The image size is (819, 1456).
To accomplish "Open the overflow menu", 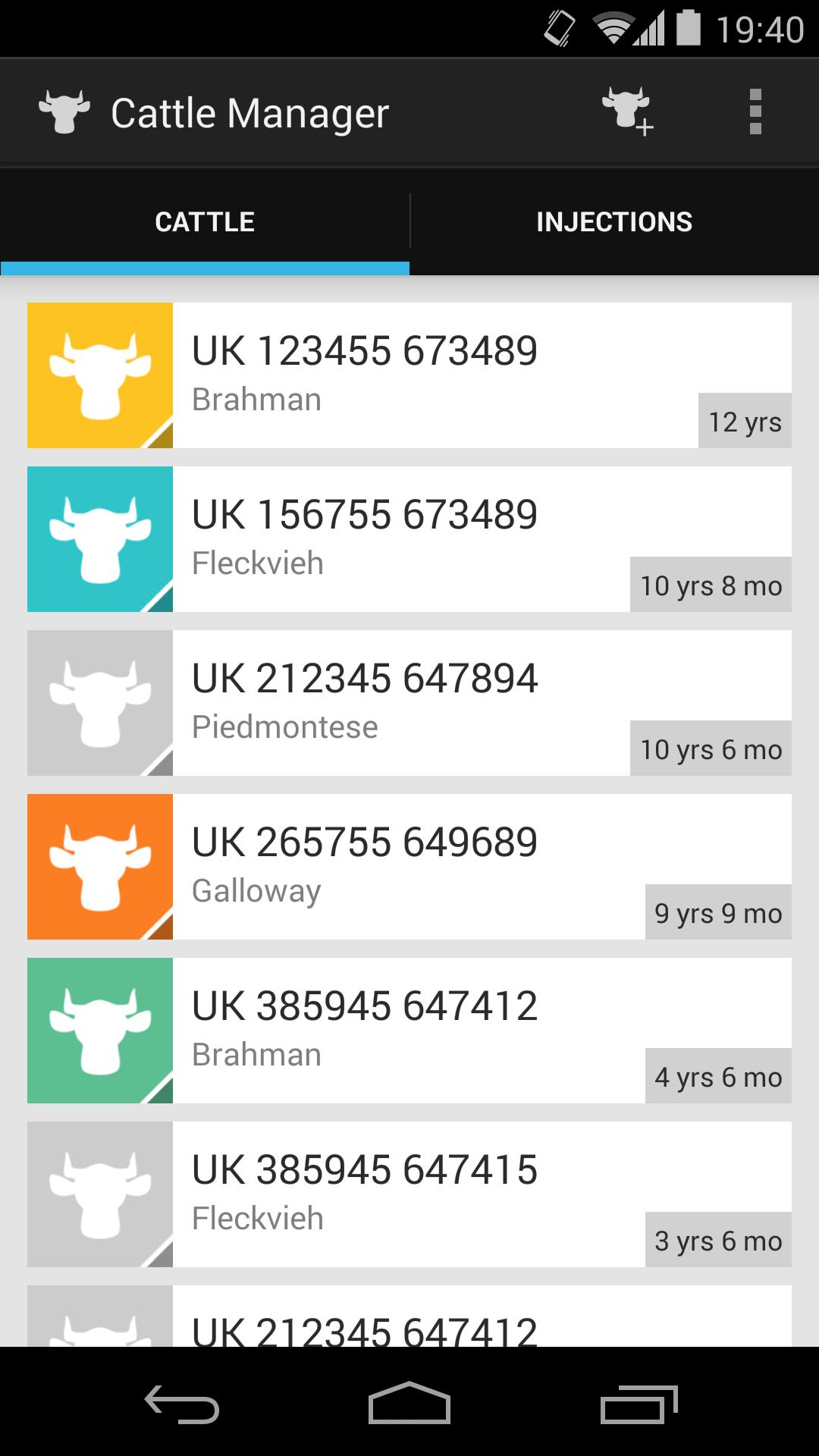I will pyautogui.click(x=755, y=112).
